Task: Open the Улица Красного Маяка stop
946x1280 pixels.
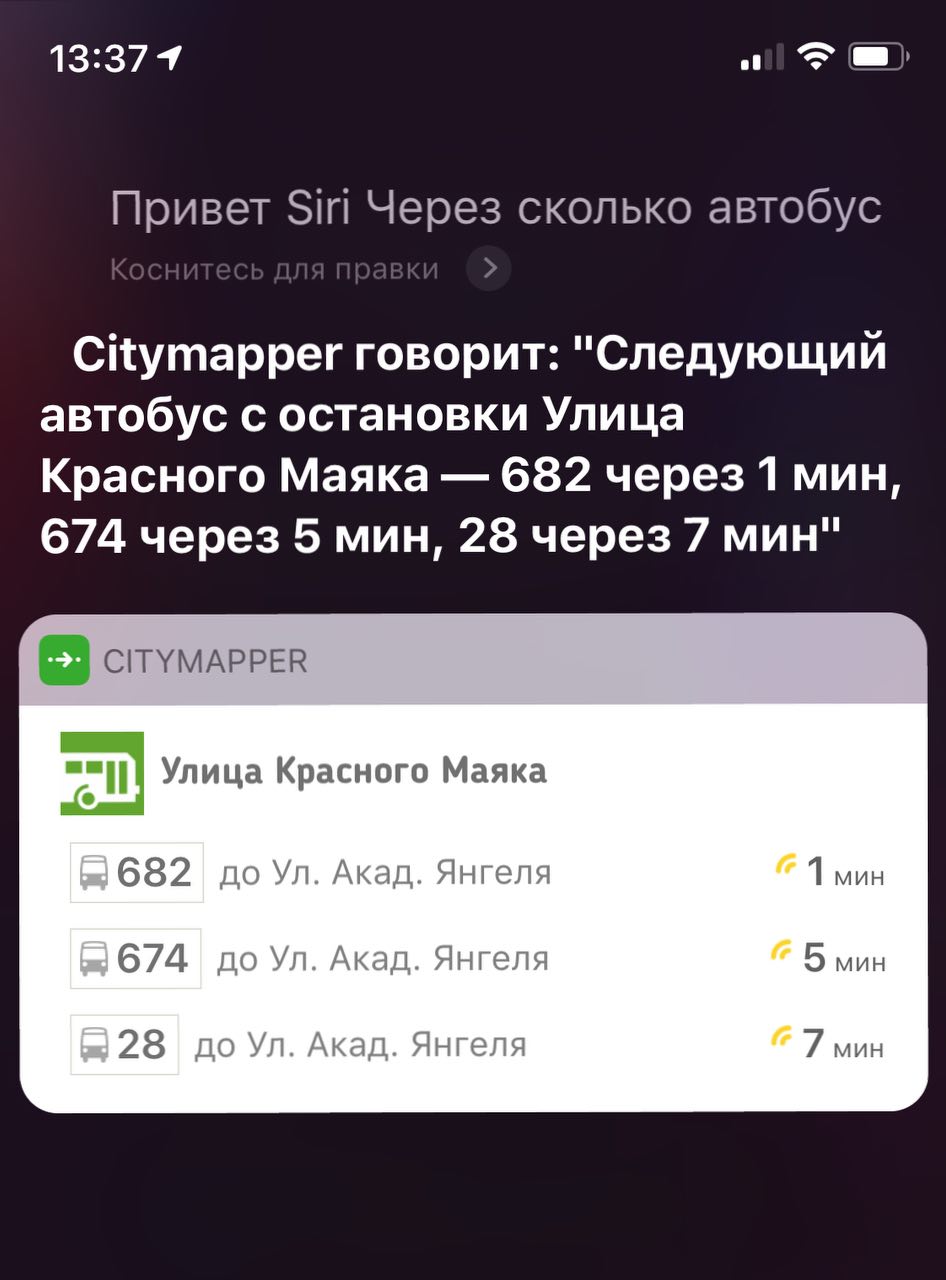Action: [x=353, y=772]
